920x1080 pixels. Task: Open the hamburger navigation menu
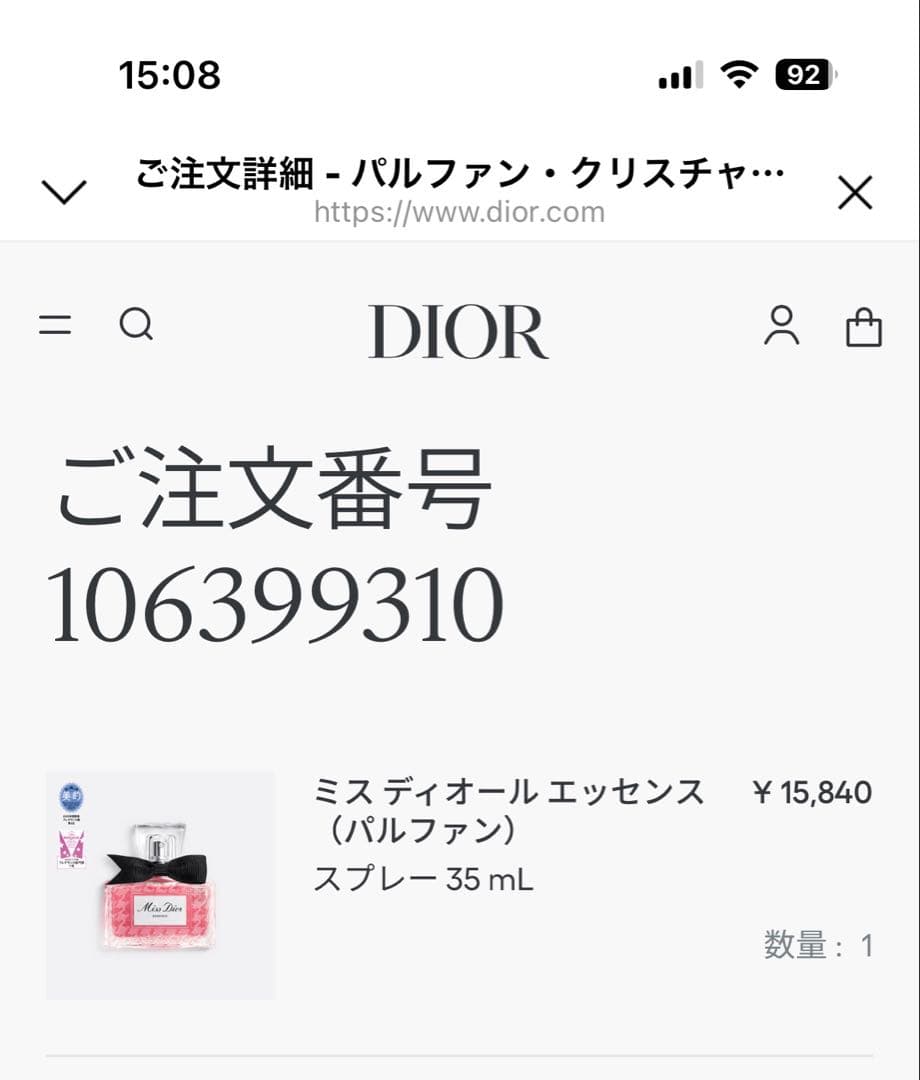57,324
